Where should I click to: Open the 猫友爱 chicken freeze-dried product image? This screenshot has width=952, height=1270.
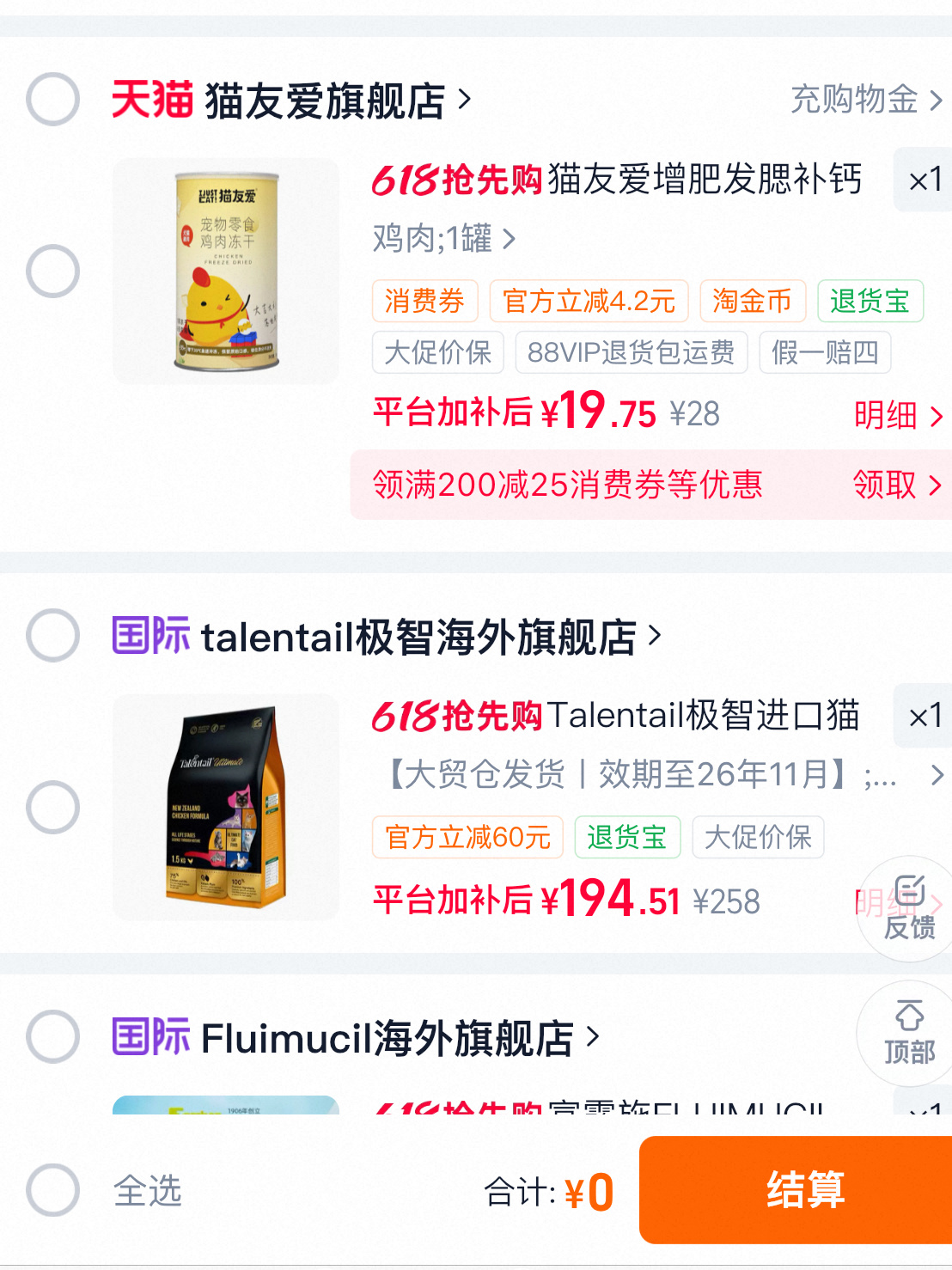(x=226, y=272)
